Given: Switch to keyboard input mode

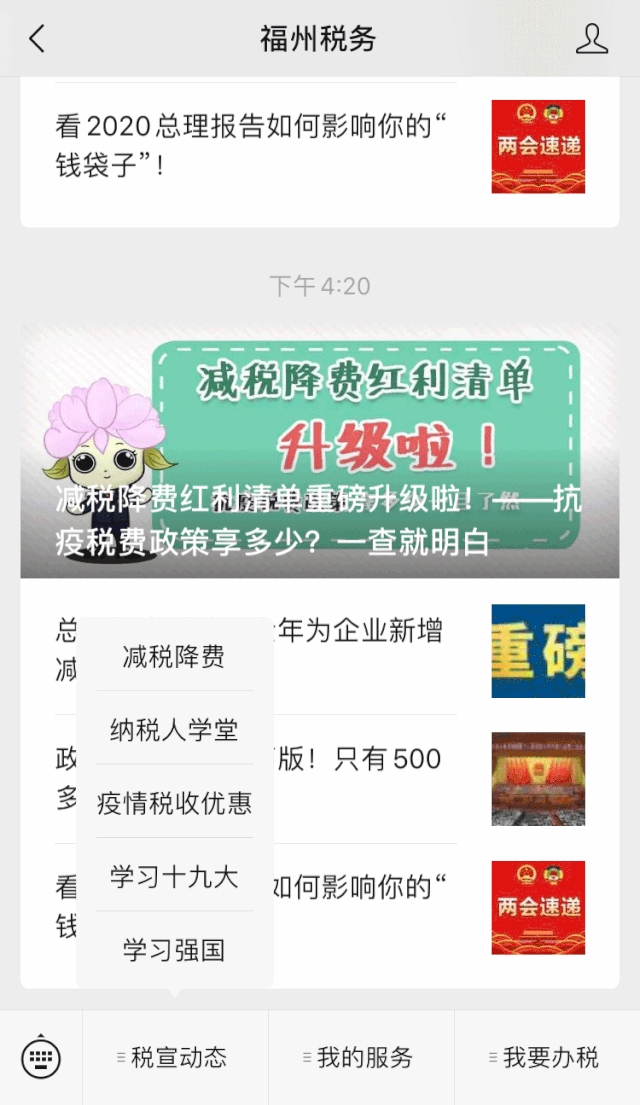Looking at the screenshot, I should 41,1057.
